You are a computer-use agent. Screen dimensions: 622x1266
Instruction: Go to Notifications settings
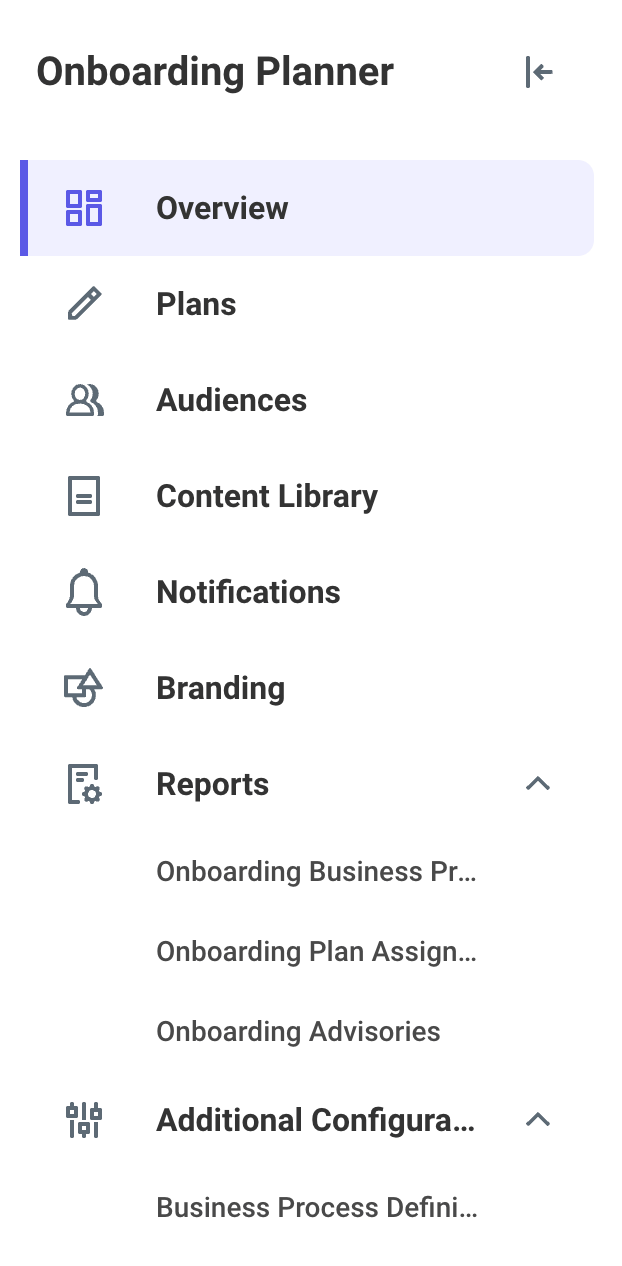[x=308, y=592]
